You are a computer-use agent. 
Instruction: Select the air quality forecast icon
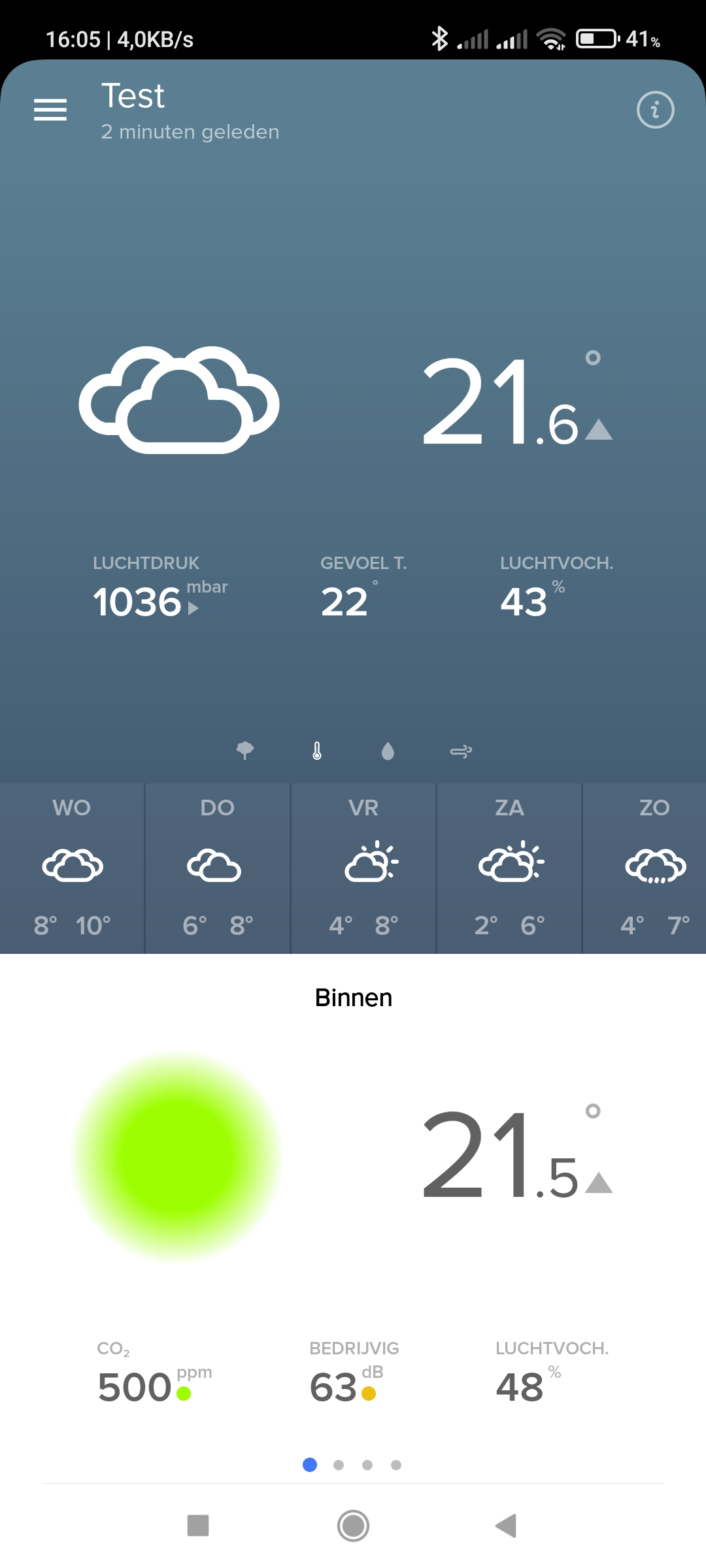pyautogui.click(x=245, y=751)
